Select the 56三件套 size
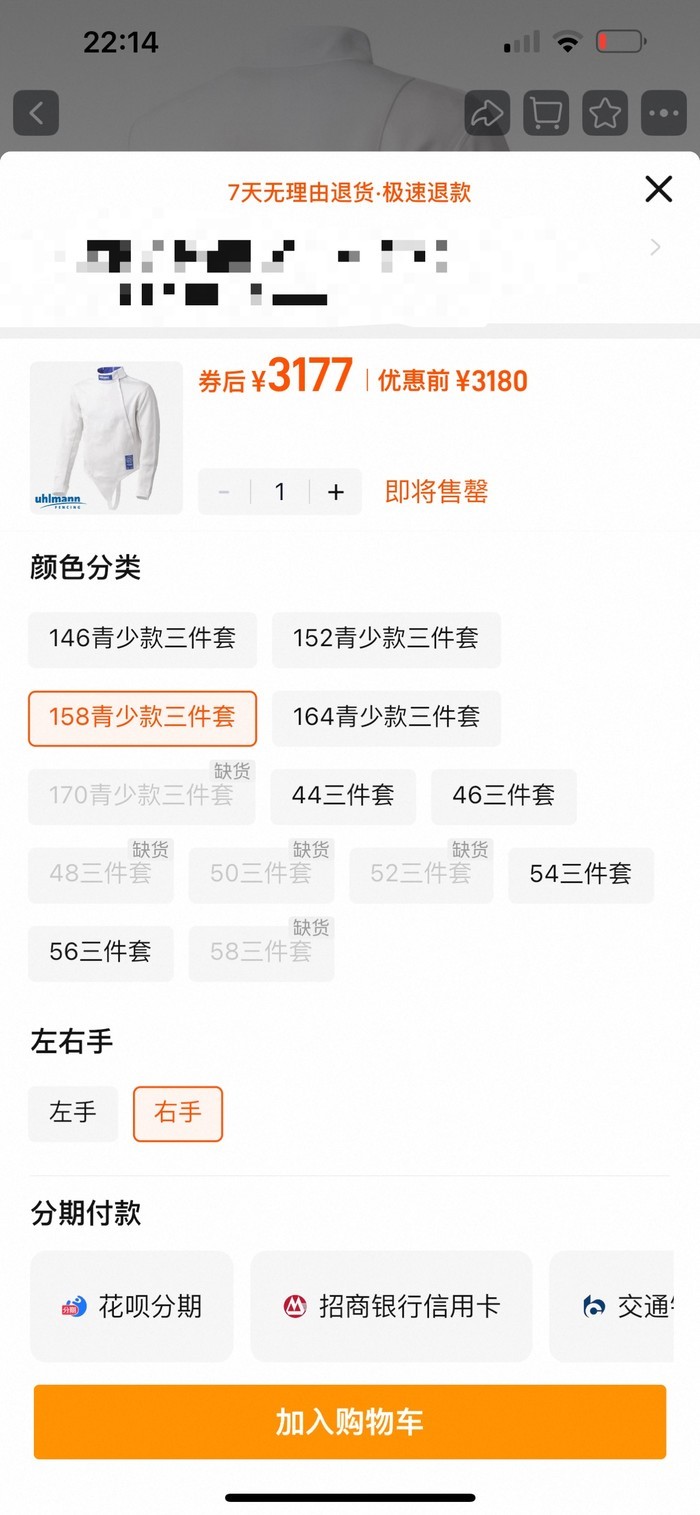 (100, 952)
